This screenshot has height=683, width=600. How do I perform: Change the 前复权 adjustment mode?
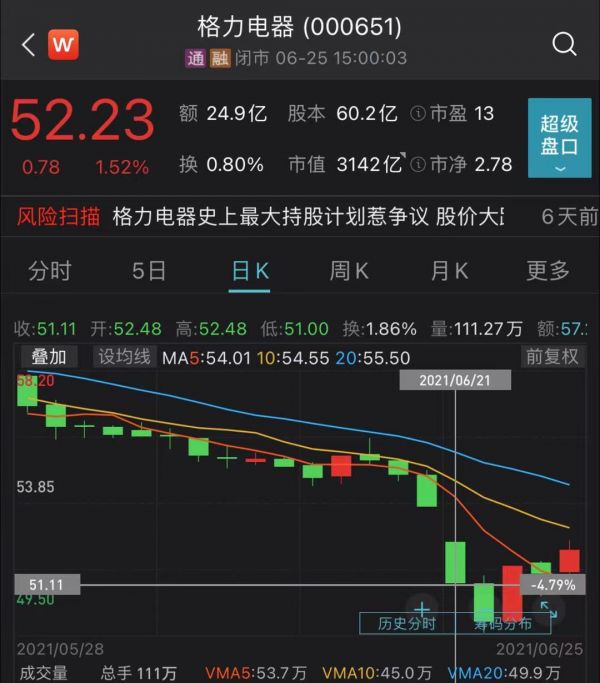click(551, 356)
